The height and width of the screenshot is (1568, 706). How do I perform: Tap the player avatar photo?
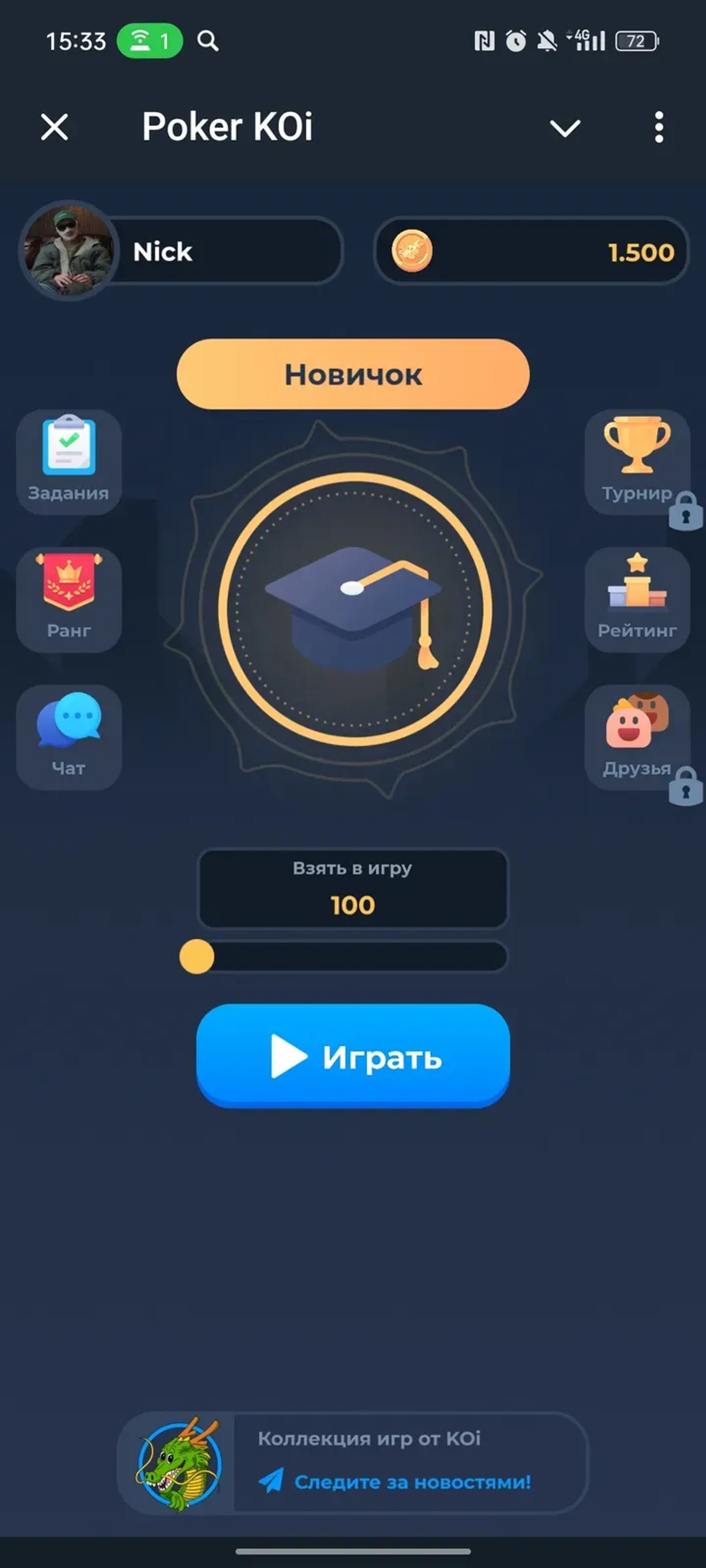[68, 251]
